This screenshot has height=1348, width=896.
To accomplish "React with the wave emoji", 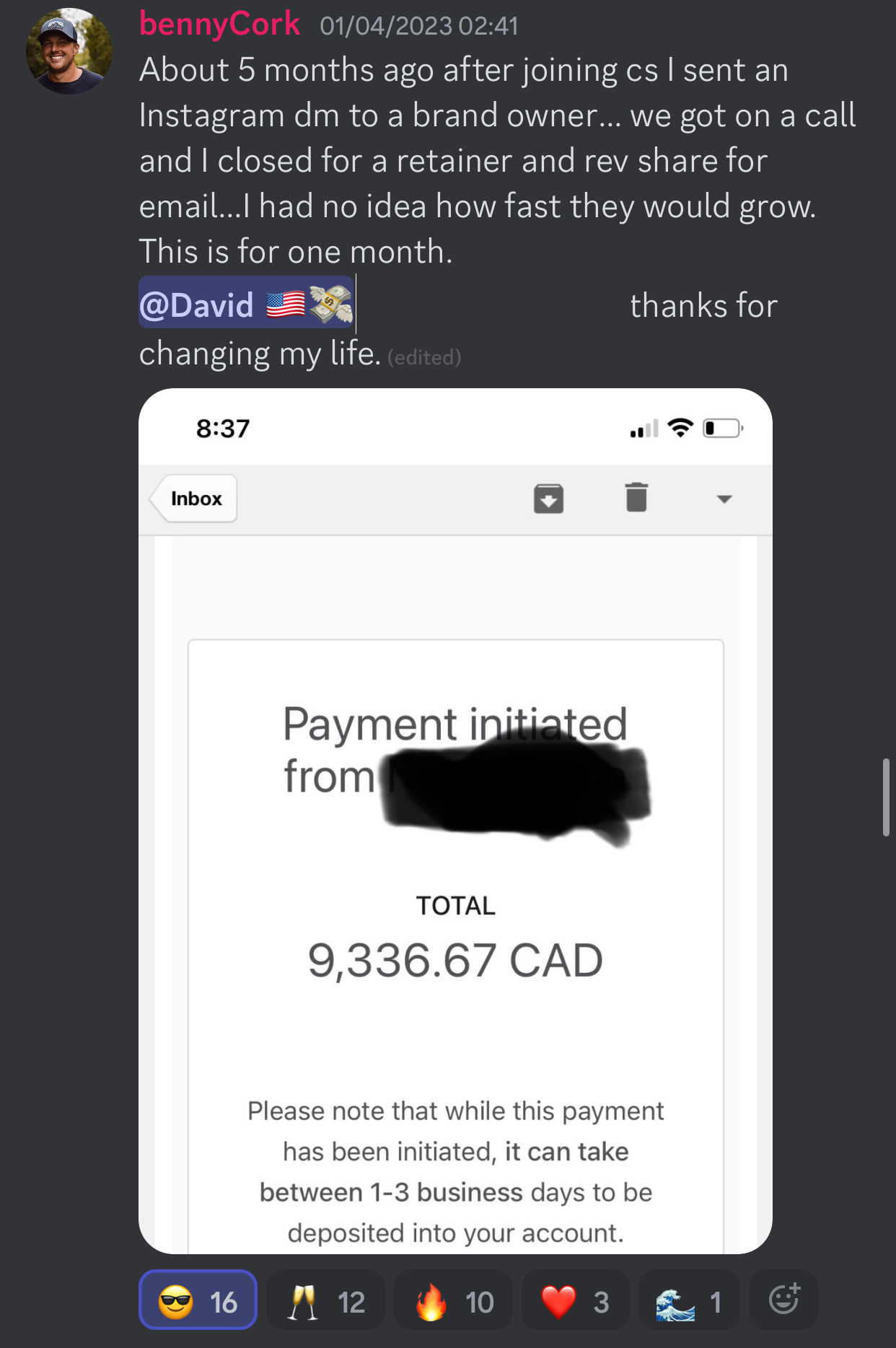I will (x=688, y=1302).
